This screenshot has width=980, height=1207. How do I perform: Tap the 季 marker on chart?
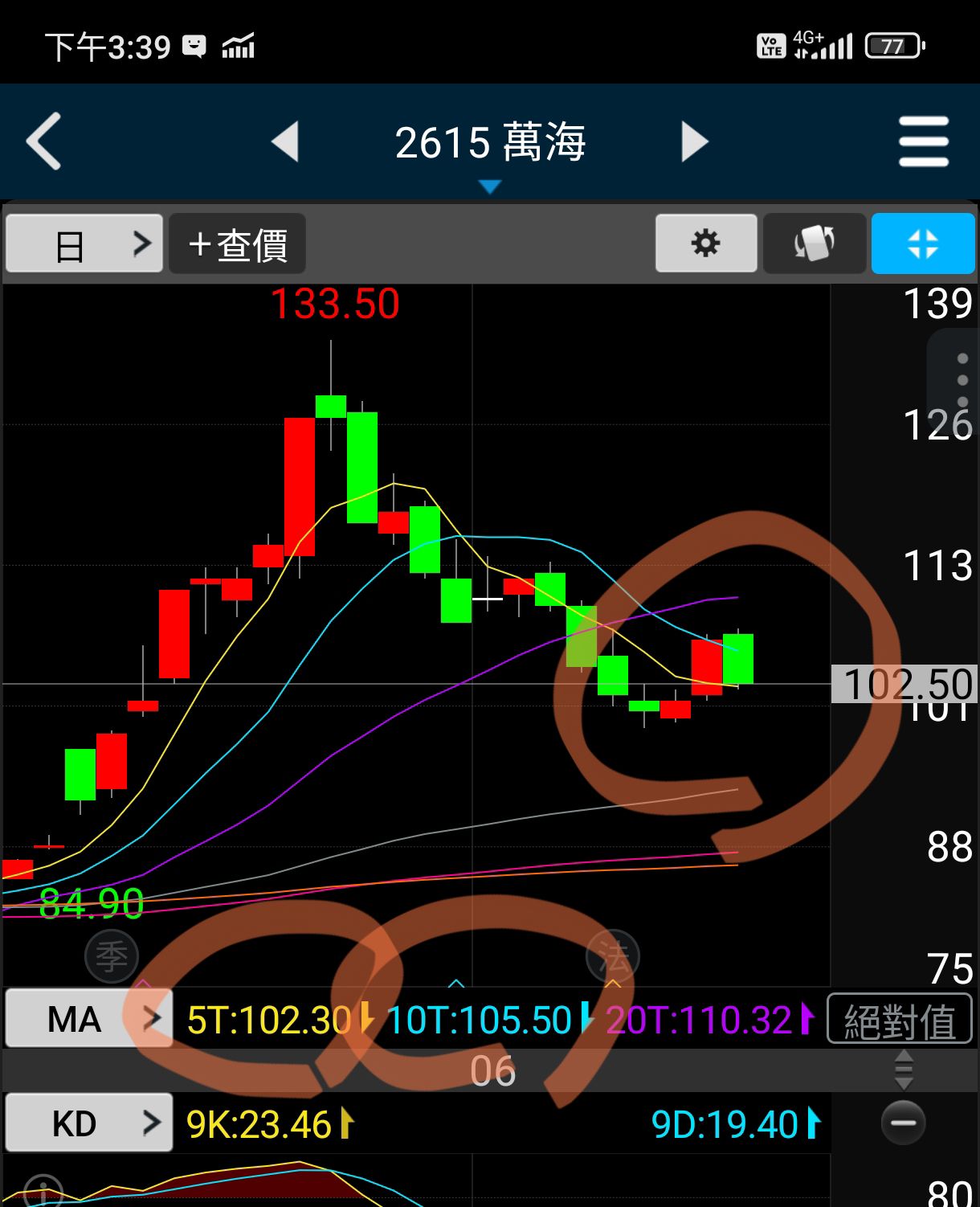[112, 956]
